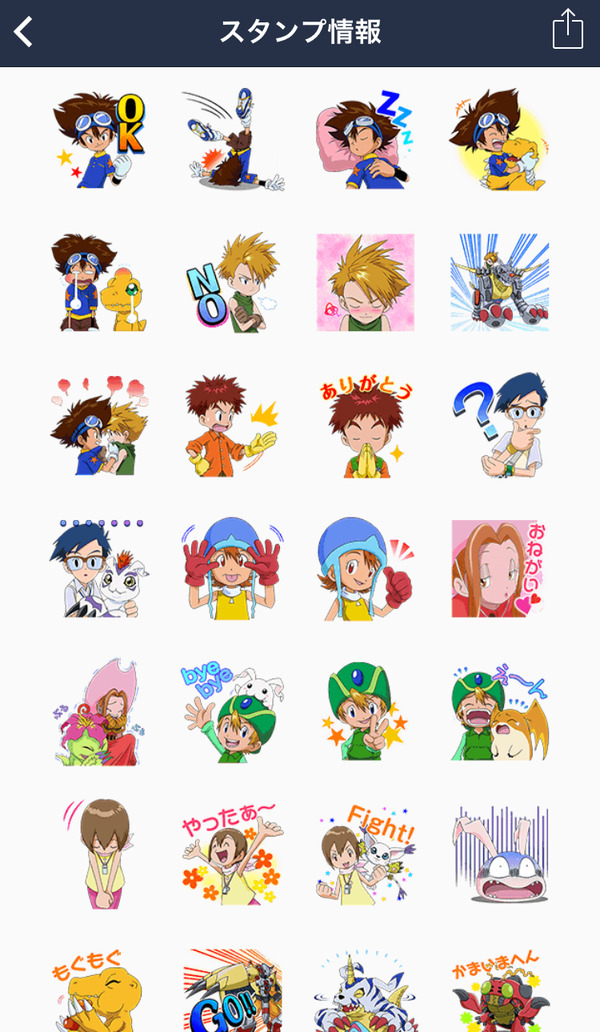The height and width of the screenshot is (1032, 600).
Task: Select the NO sticker
Action: click(x=232, y=283)
